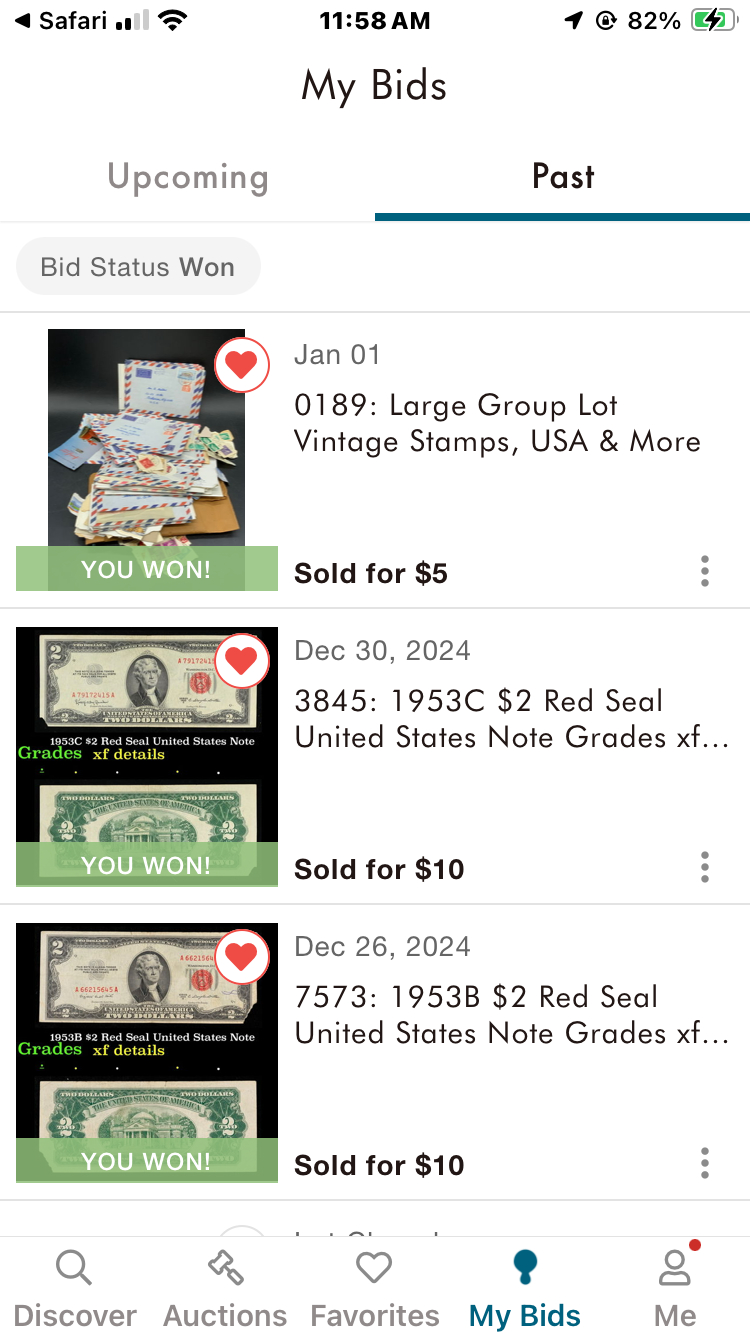Open overflow menu for the 1953C note
750x1334 pixels.
pos(705,867)
